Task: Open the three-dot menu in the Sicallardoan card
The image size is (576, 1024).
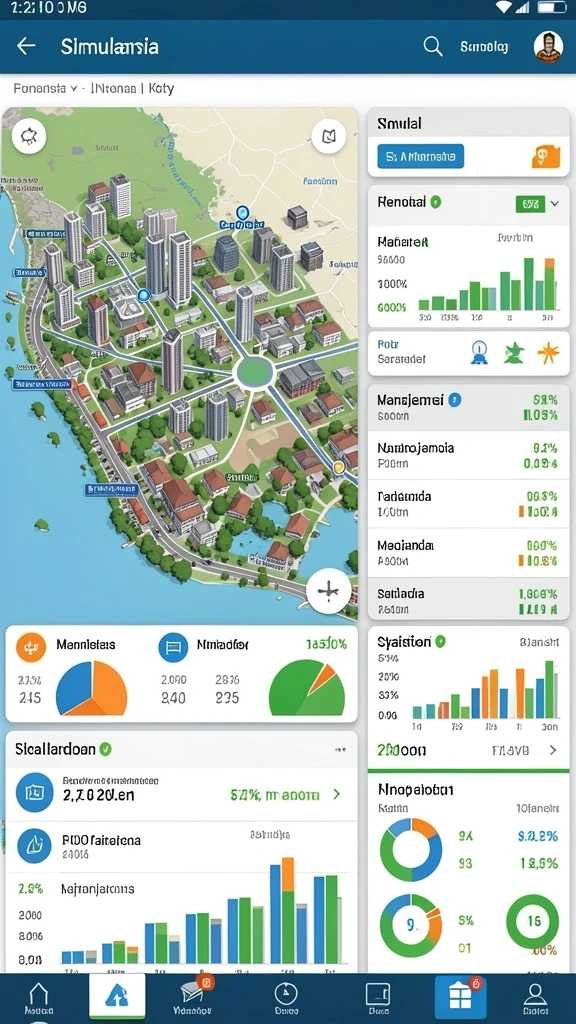Action: coord(340,750)
